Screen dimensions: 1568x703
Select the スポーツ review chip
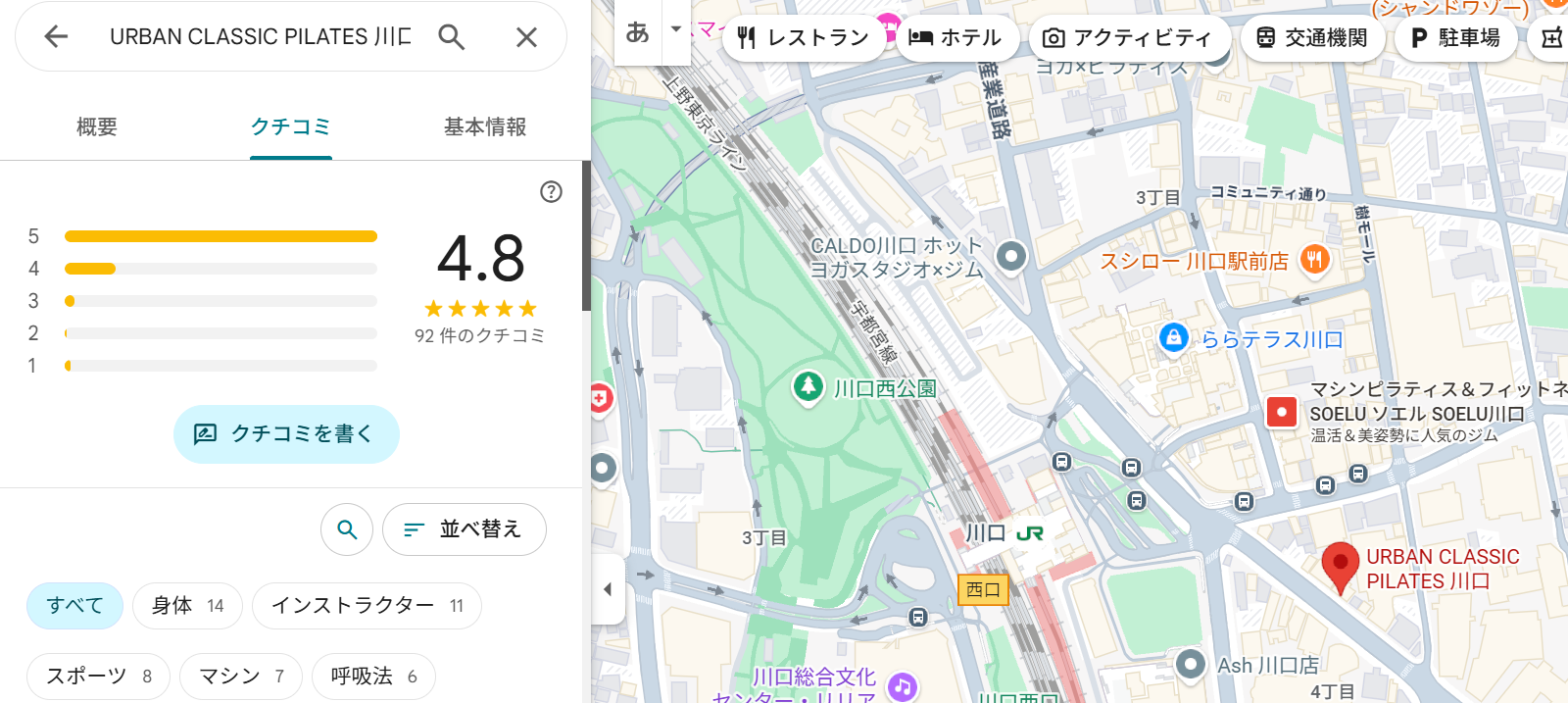click(x=98, y=677)
